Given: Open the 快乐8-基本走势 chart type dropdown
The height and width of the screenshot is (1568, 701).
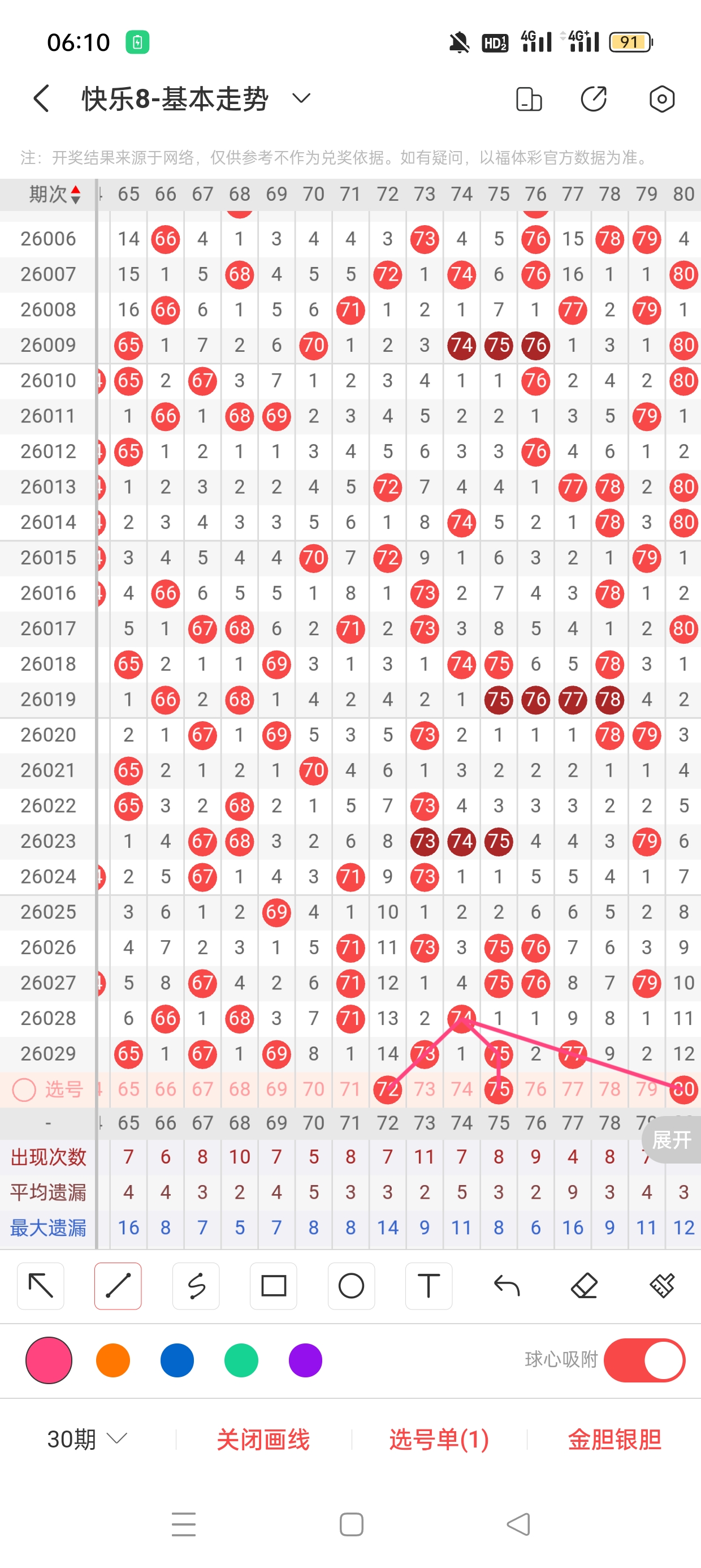Looking at the screenshot, I should (301, 98).
